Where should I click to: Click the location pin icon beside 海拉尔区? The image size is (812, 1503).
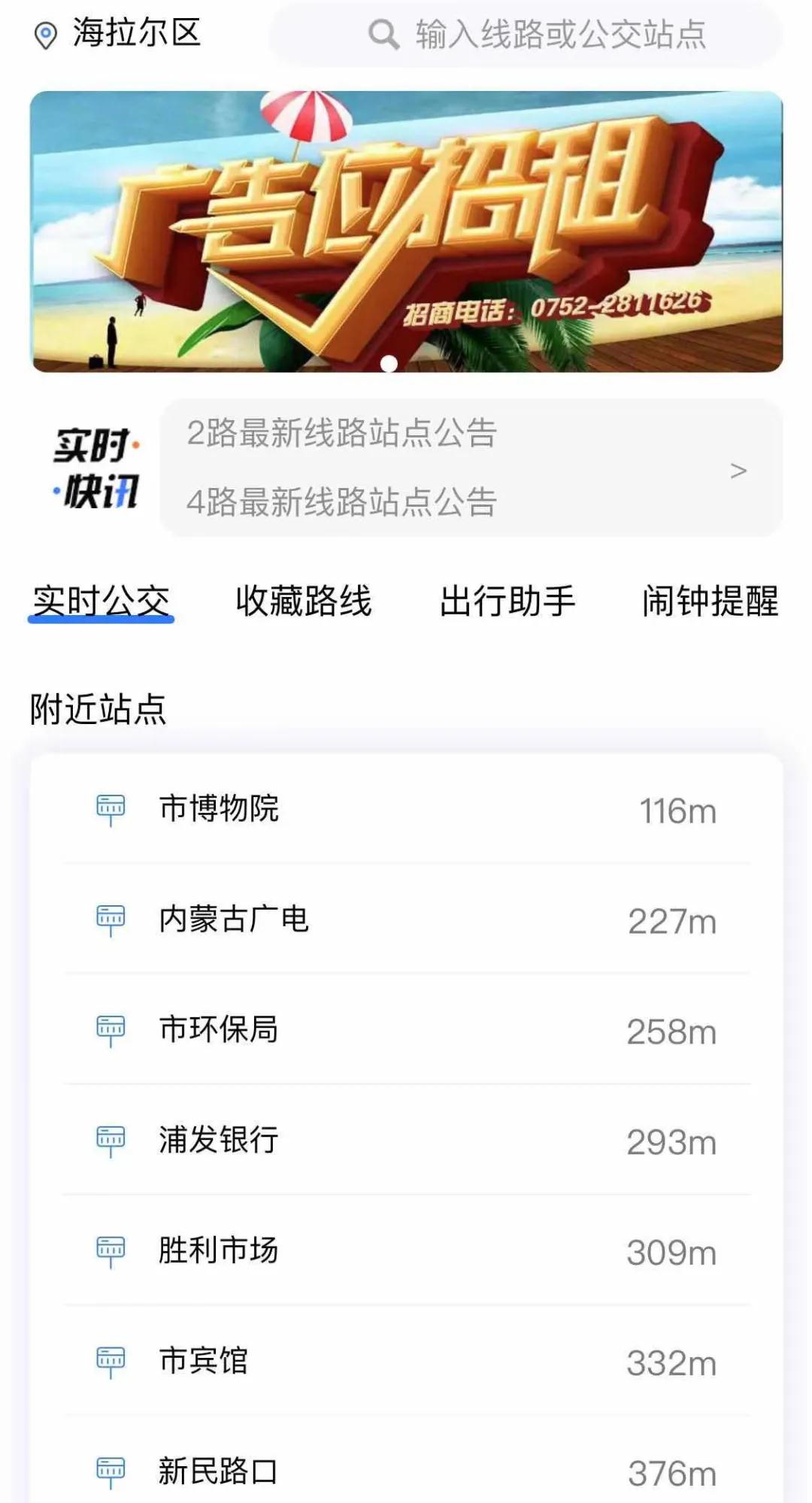pyautogui.click(x=47, y=32)
